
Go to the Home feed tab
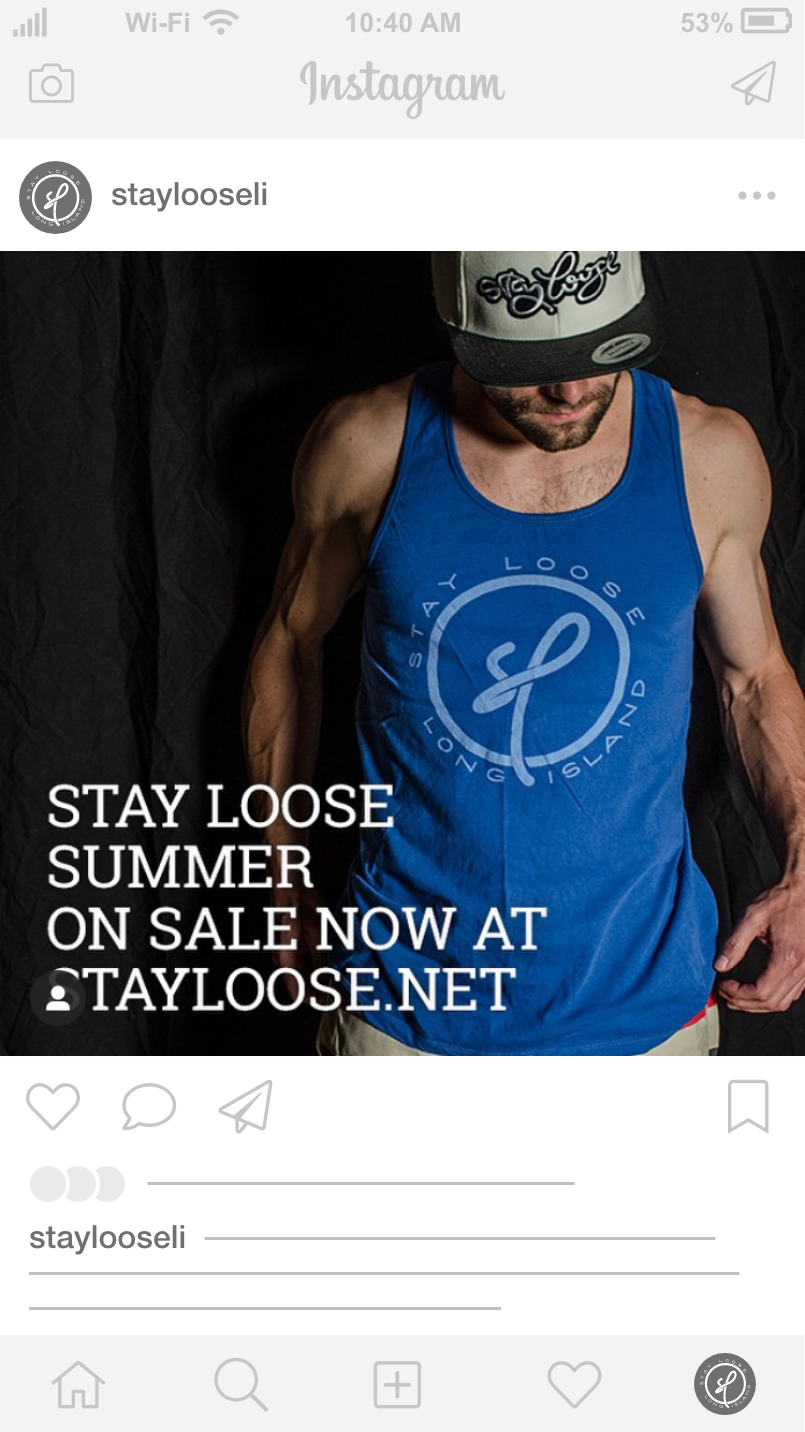[x=78, y=1385]
